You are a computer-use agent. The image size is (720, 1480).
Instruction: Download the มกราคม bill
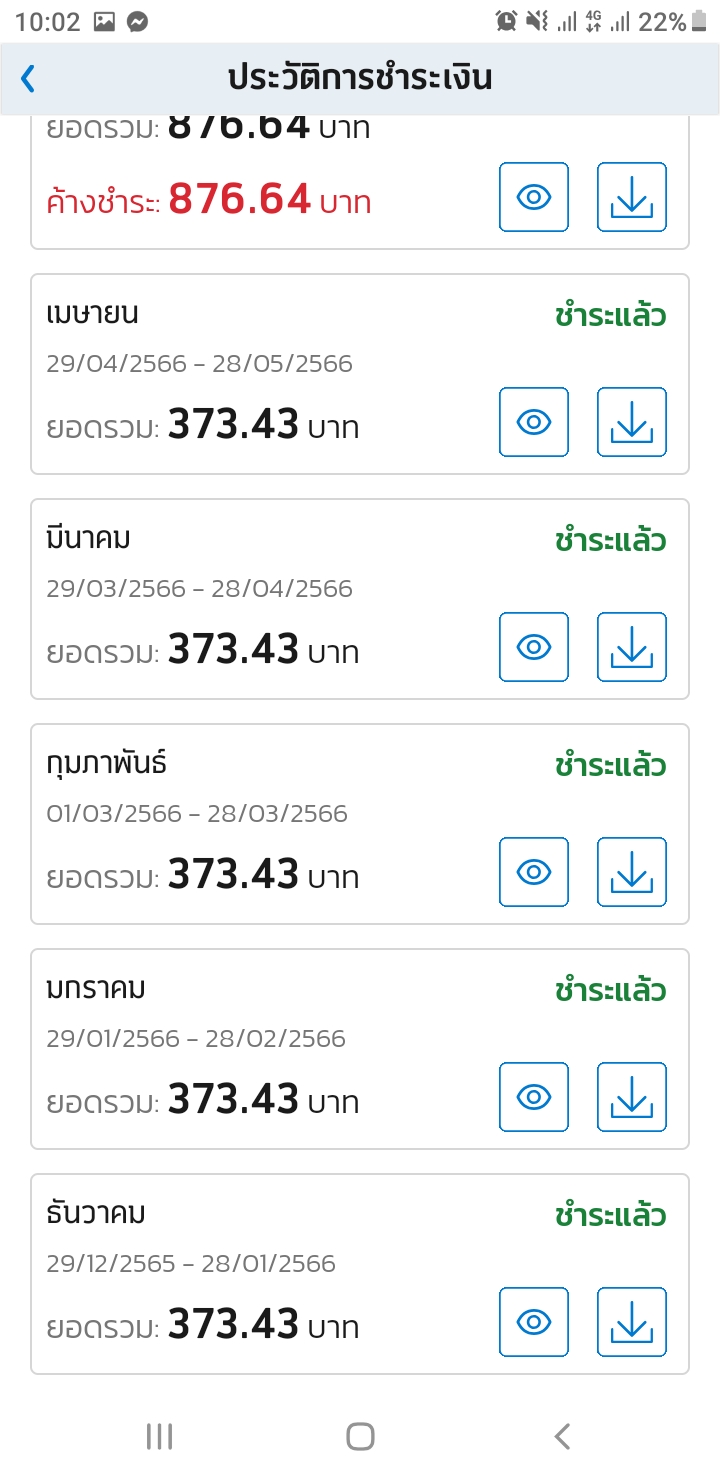click(631, 1097)
